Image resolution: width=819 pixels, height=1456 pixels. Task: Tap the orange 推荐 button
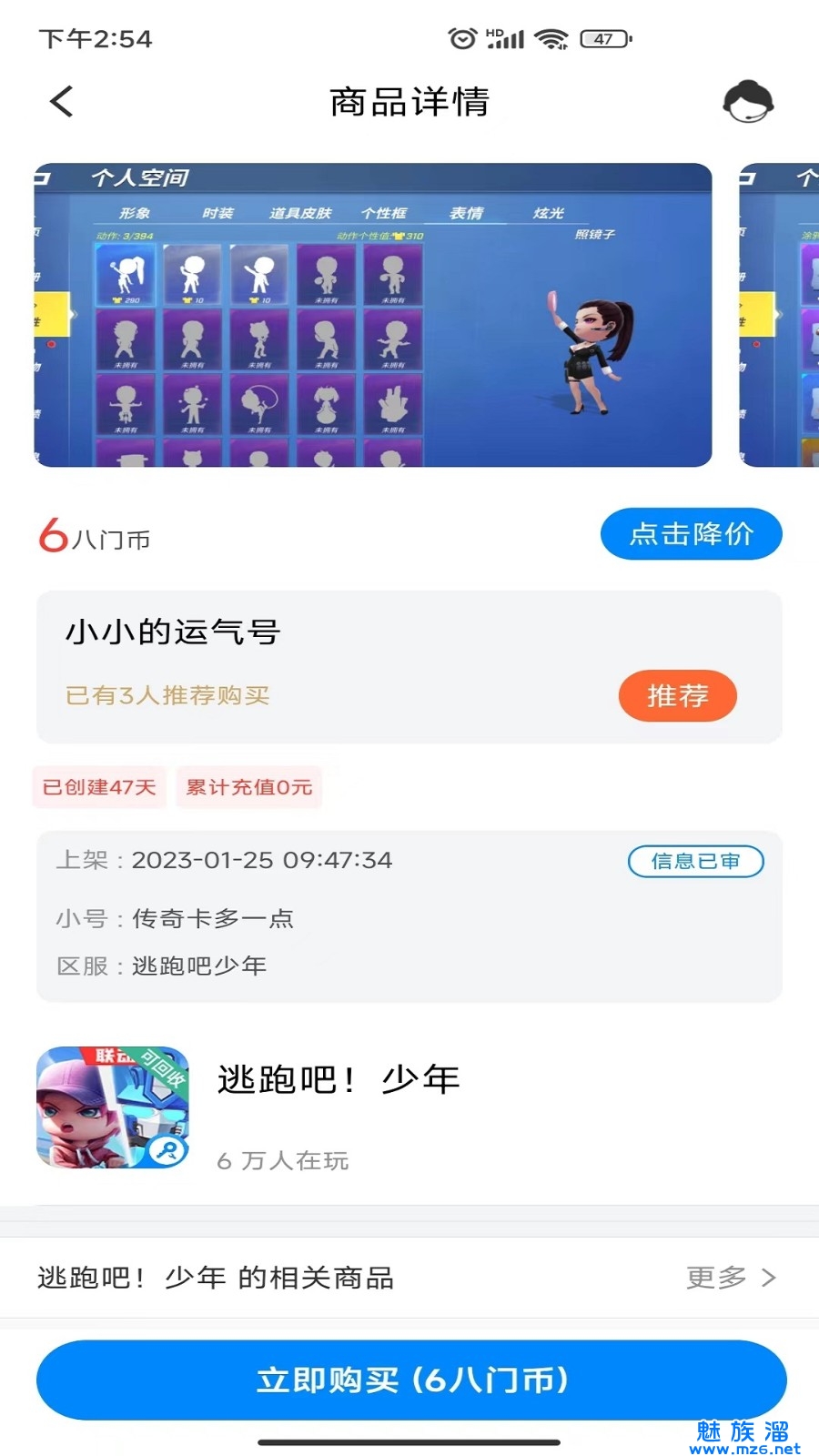pos(678,696)
